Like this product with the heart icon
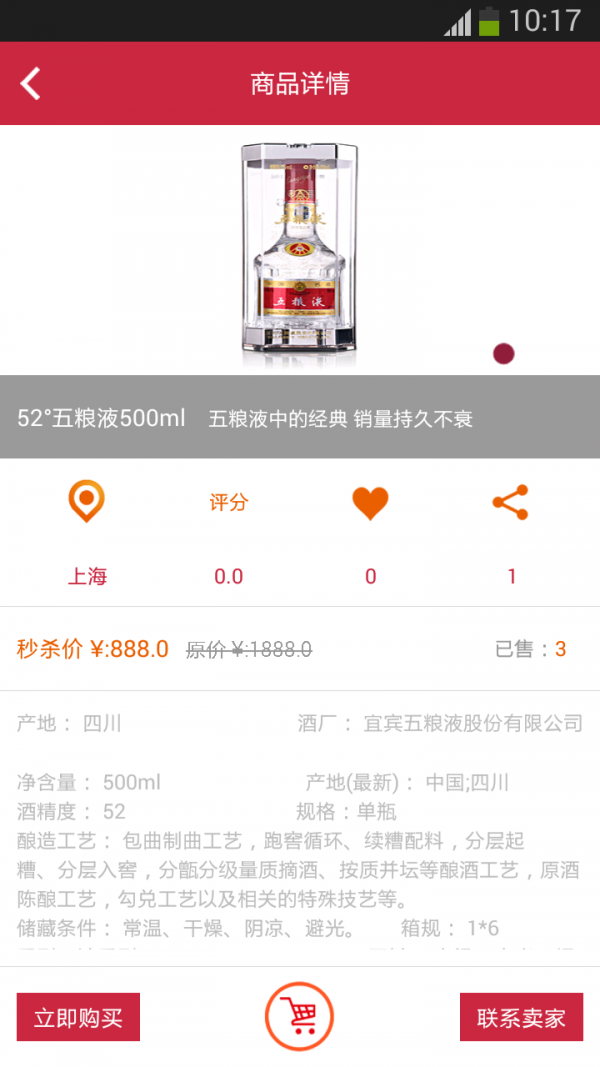Screen dimensions: 600x1067 coord(370,502)
